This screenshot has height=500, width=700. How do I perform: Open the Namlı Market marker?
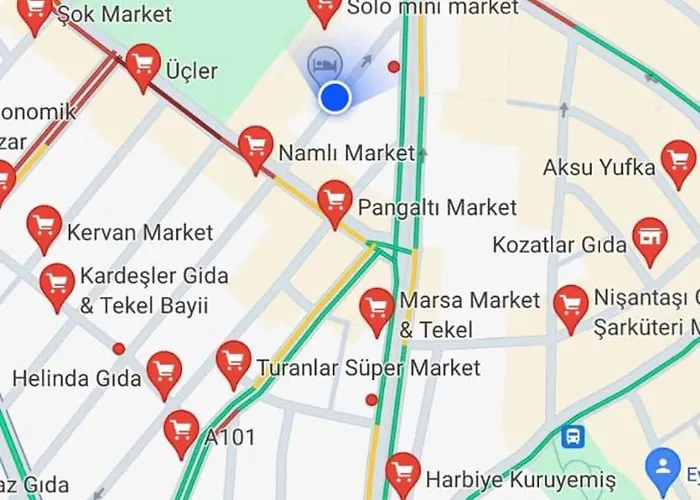257,146
